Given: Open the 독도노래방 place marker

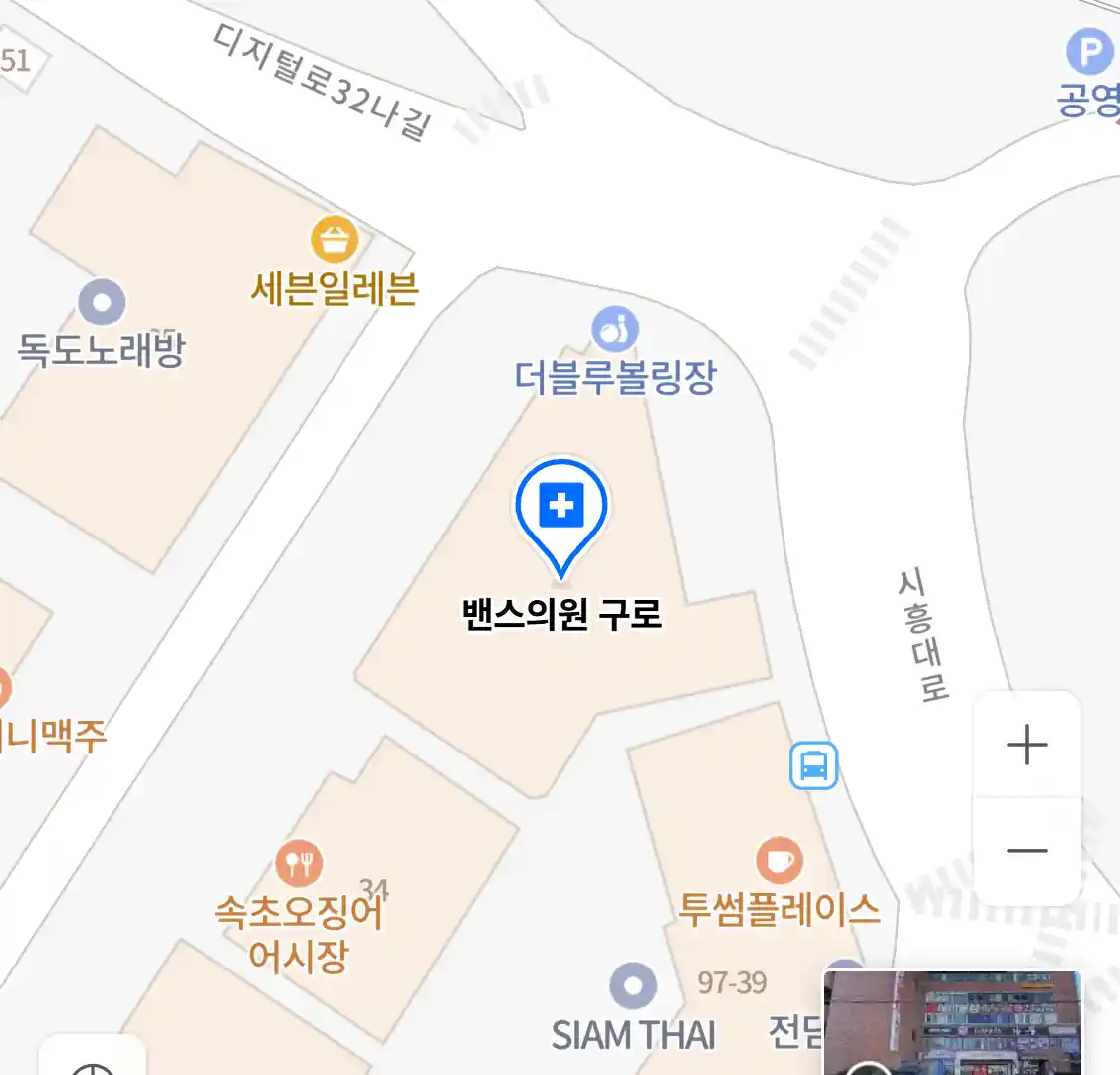Looking at the screenshot, I should point(102,303).
